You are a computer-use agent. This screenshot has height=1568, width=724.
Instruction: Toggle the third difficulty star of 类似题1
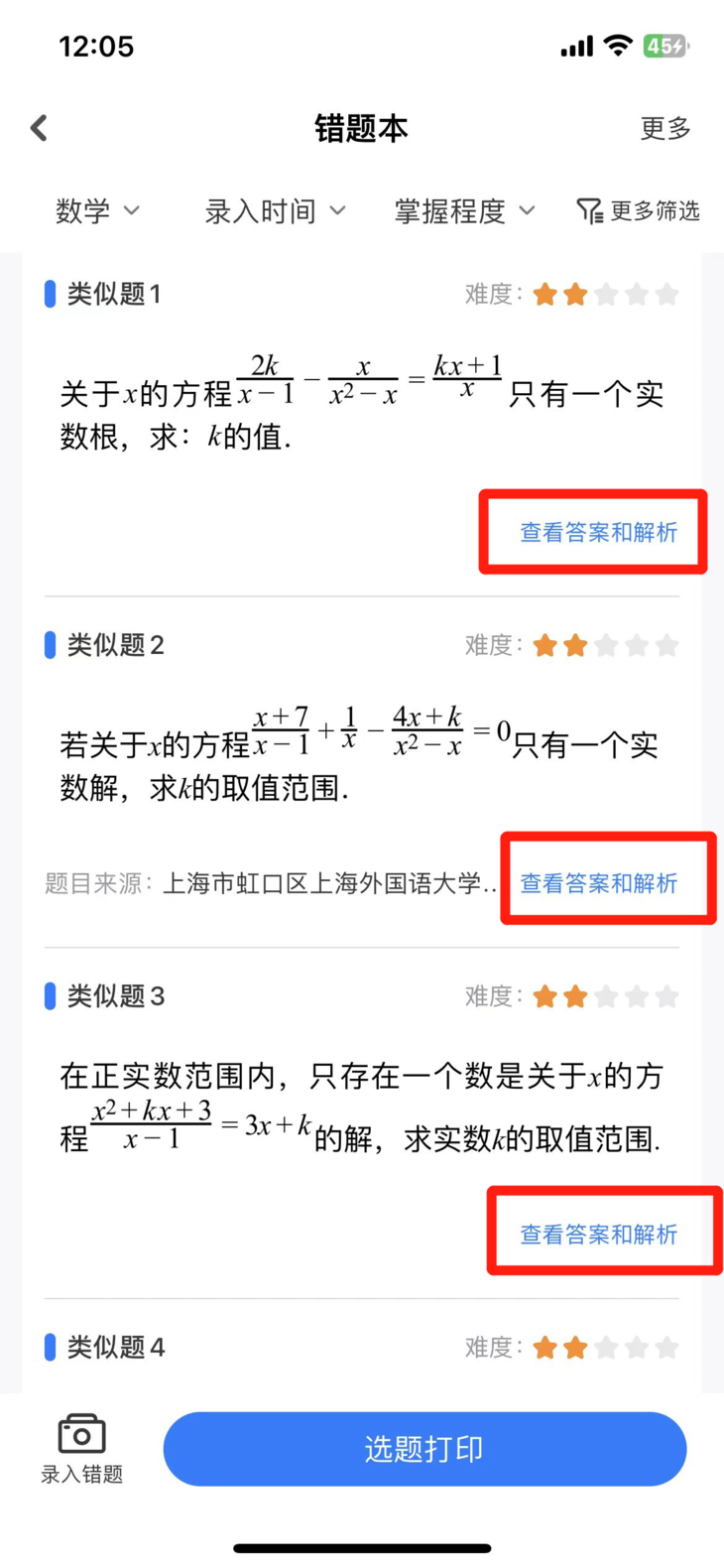(608, 294)
